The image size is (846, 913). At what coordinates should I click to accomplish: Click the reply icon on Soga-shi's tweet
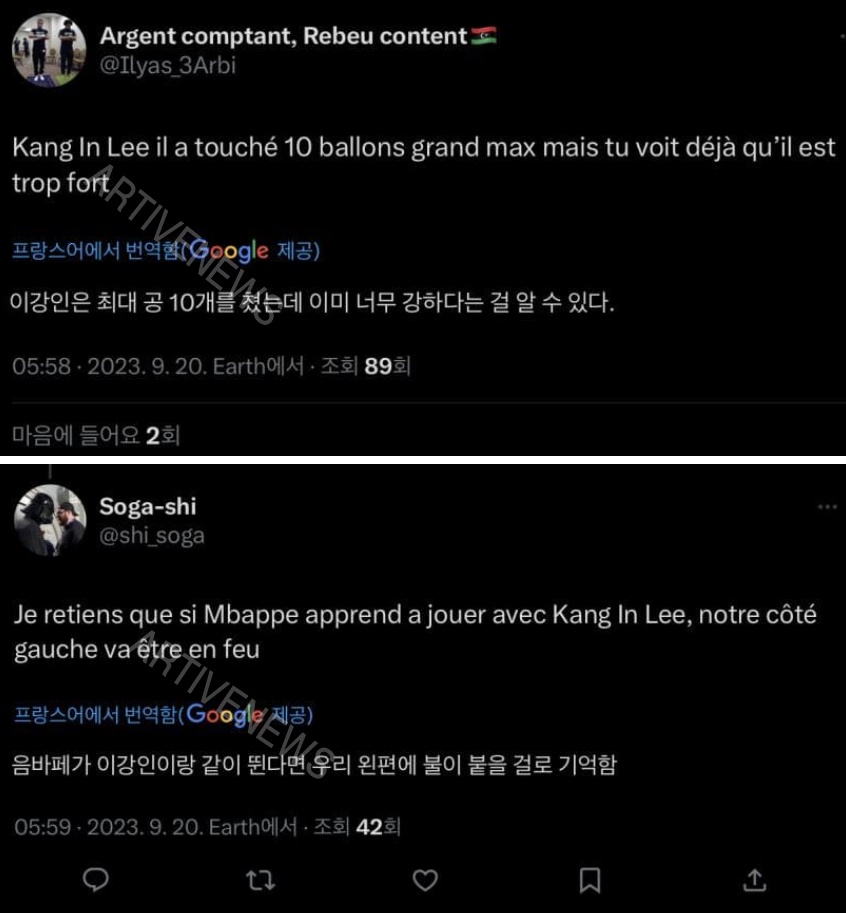click(x=95, y=880)
